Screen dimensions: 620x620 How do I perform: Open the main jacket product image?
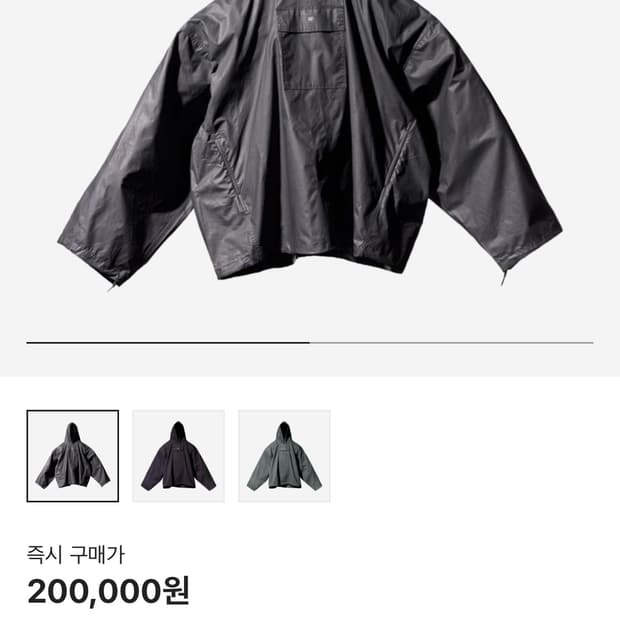pos(310,144)
